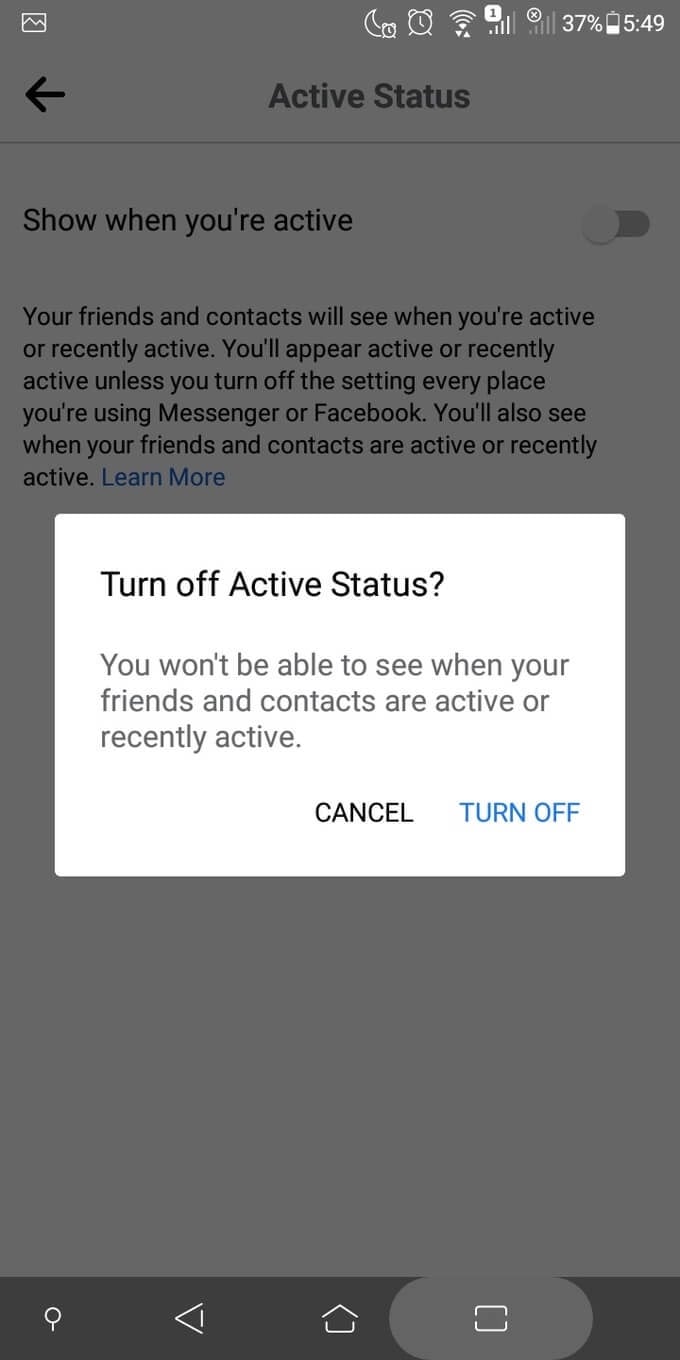Go back using the app bar arrow
The height and width of the screenshot is (1360, 680).
45,95
